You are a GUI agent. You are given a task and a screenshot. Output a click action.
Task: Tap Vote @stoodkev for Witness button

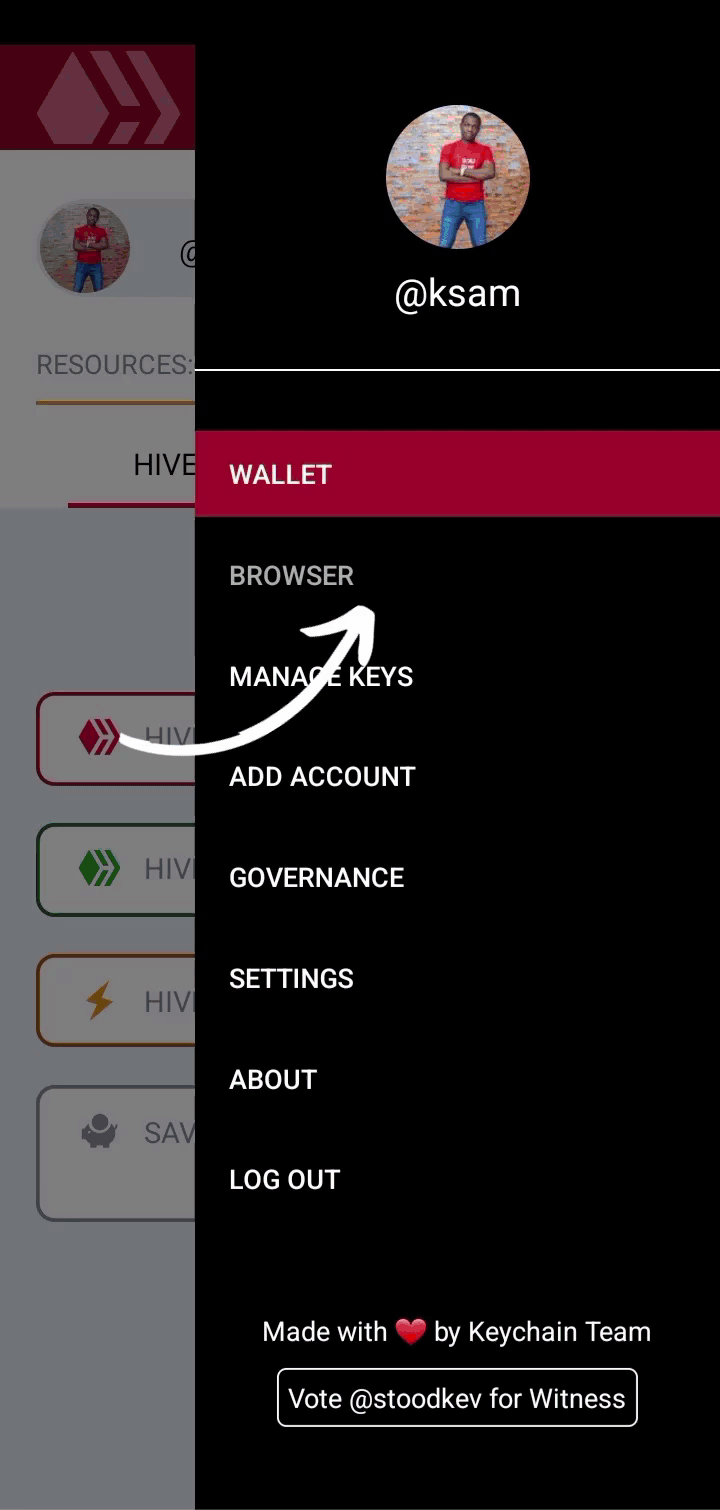457,1398
